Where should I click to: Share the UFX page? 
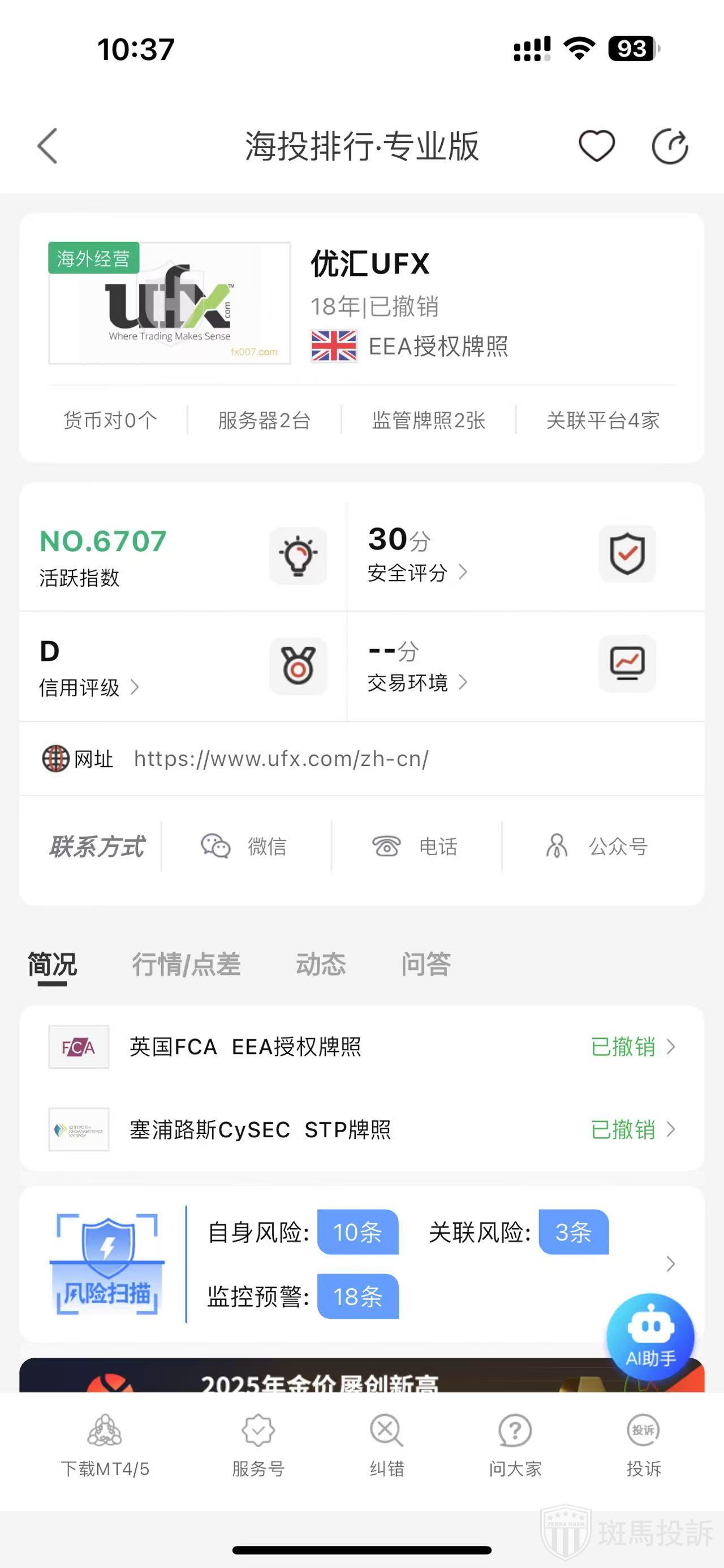point(669,146)
